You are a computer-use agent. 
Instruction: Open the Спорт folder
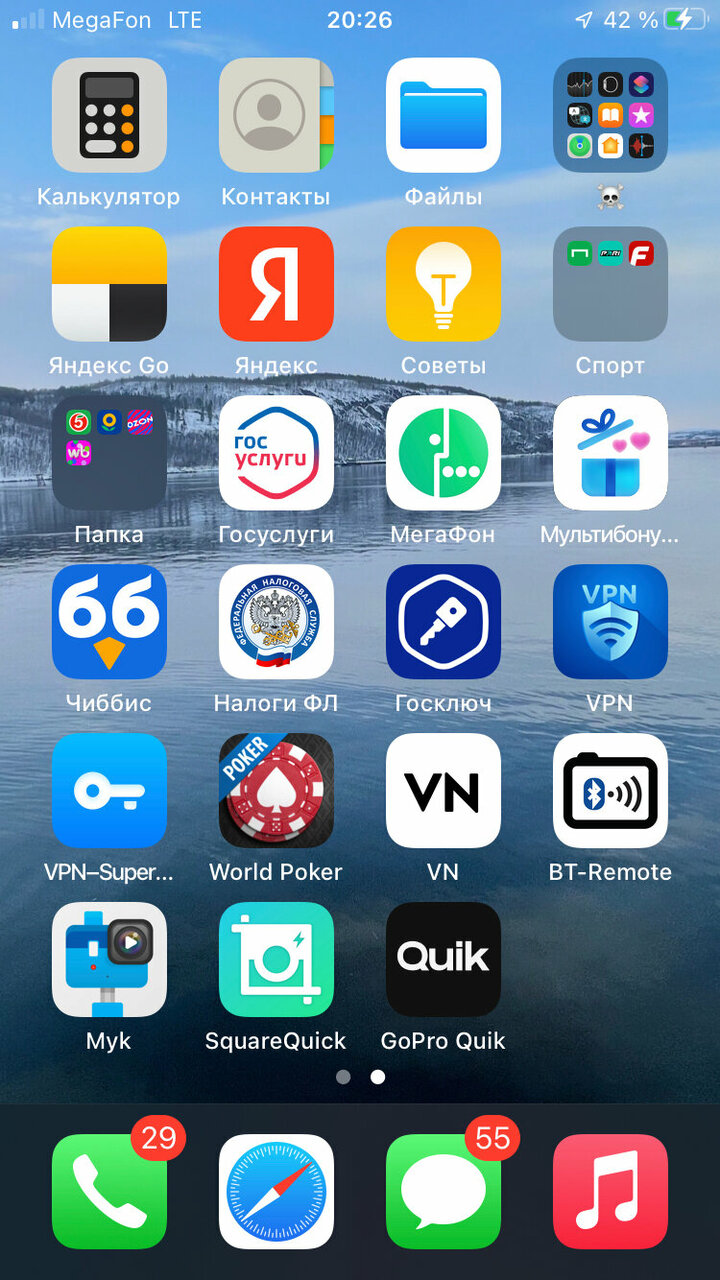610,284
